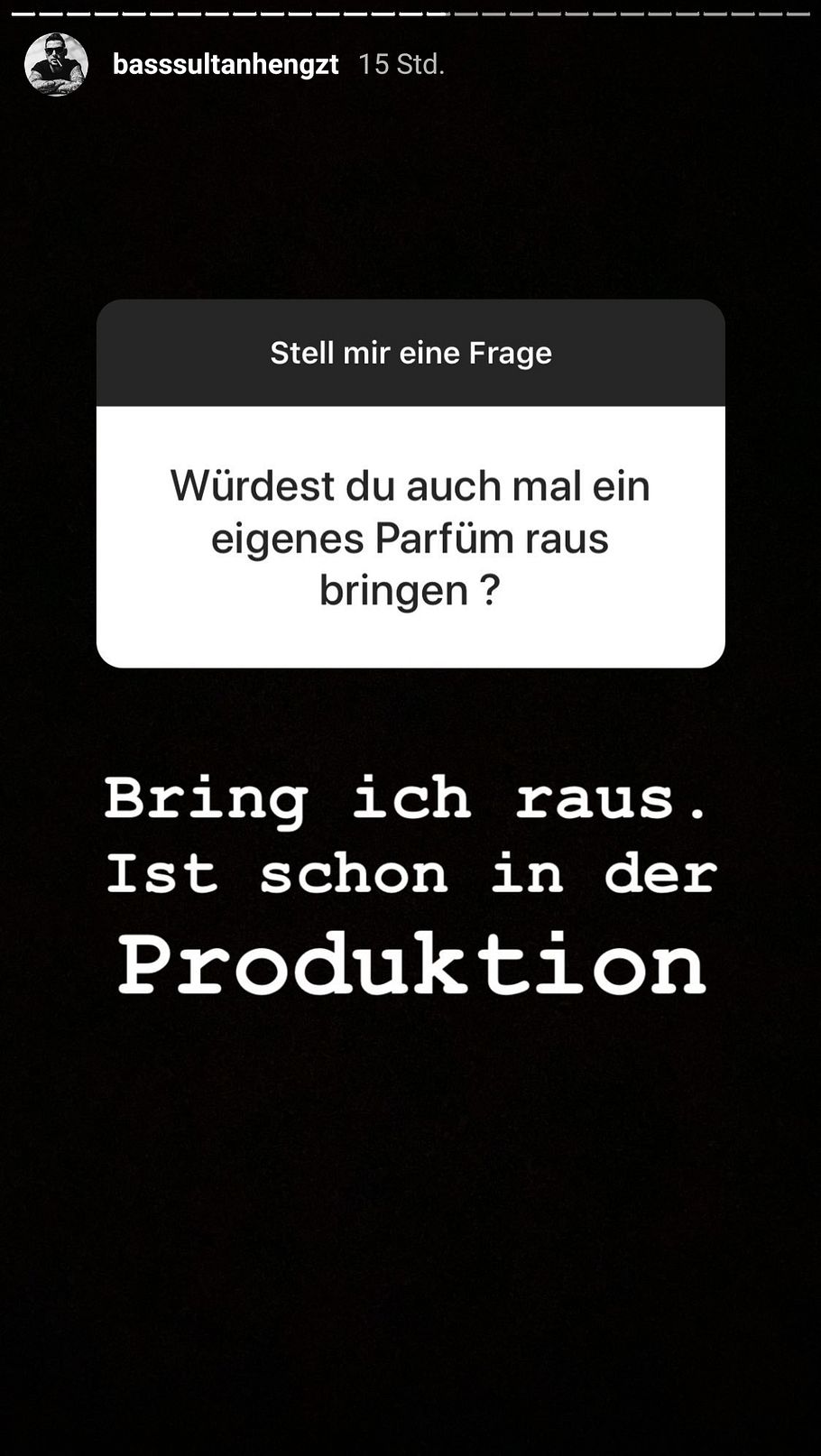Image resolution: width=821 pixels, height=1456 pixels.
Task: Open the basssultanhengzt profile picture
Action: point(56,64)
